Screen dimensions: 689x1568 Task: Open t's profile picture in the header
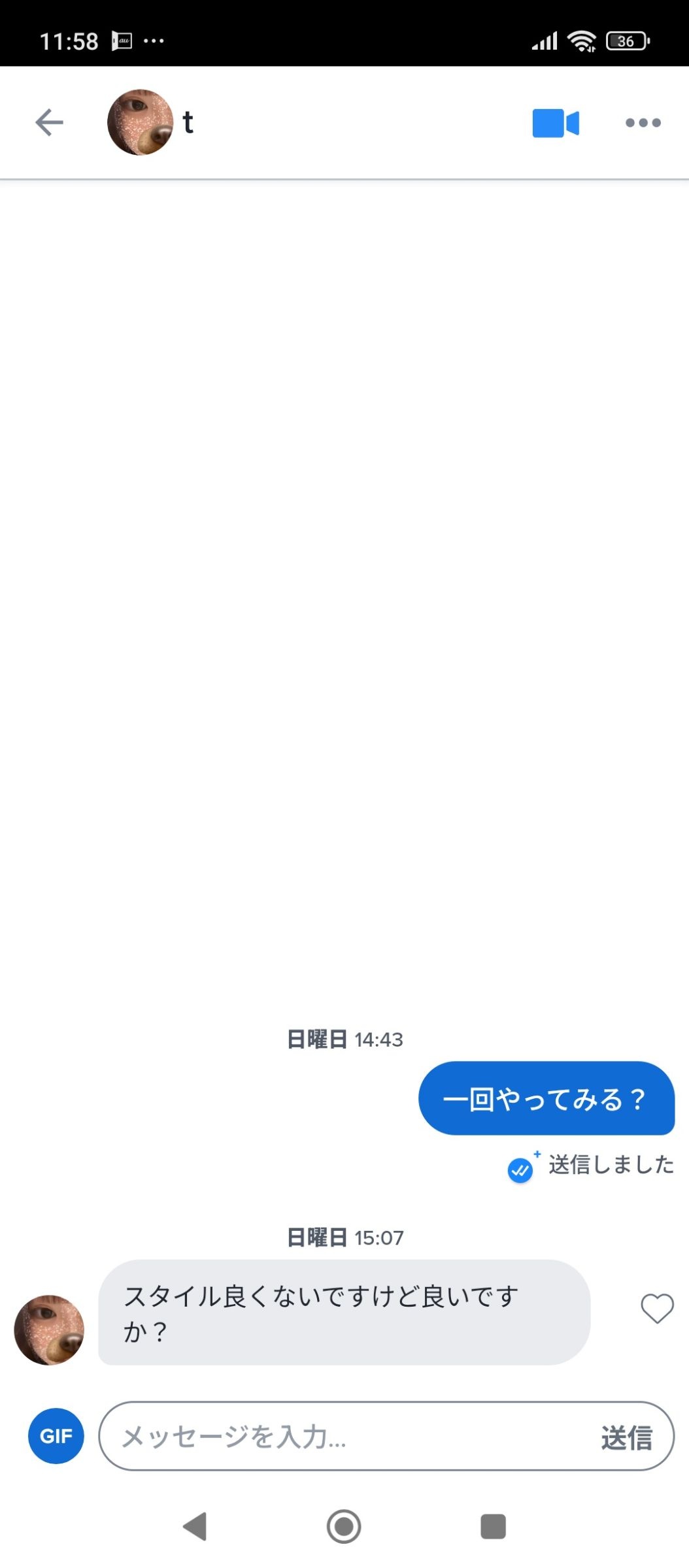[140, 122]
